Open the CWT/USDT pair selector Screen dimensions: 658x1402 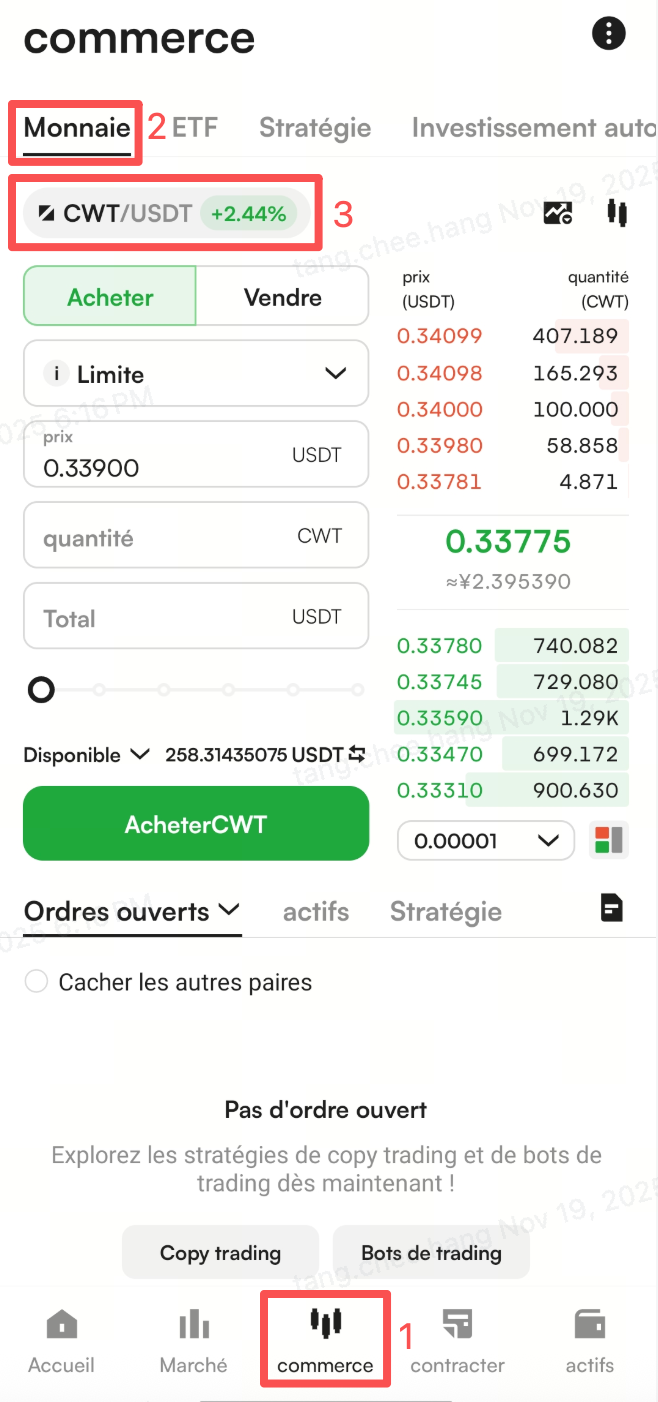click(166, 213)
